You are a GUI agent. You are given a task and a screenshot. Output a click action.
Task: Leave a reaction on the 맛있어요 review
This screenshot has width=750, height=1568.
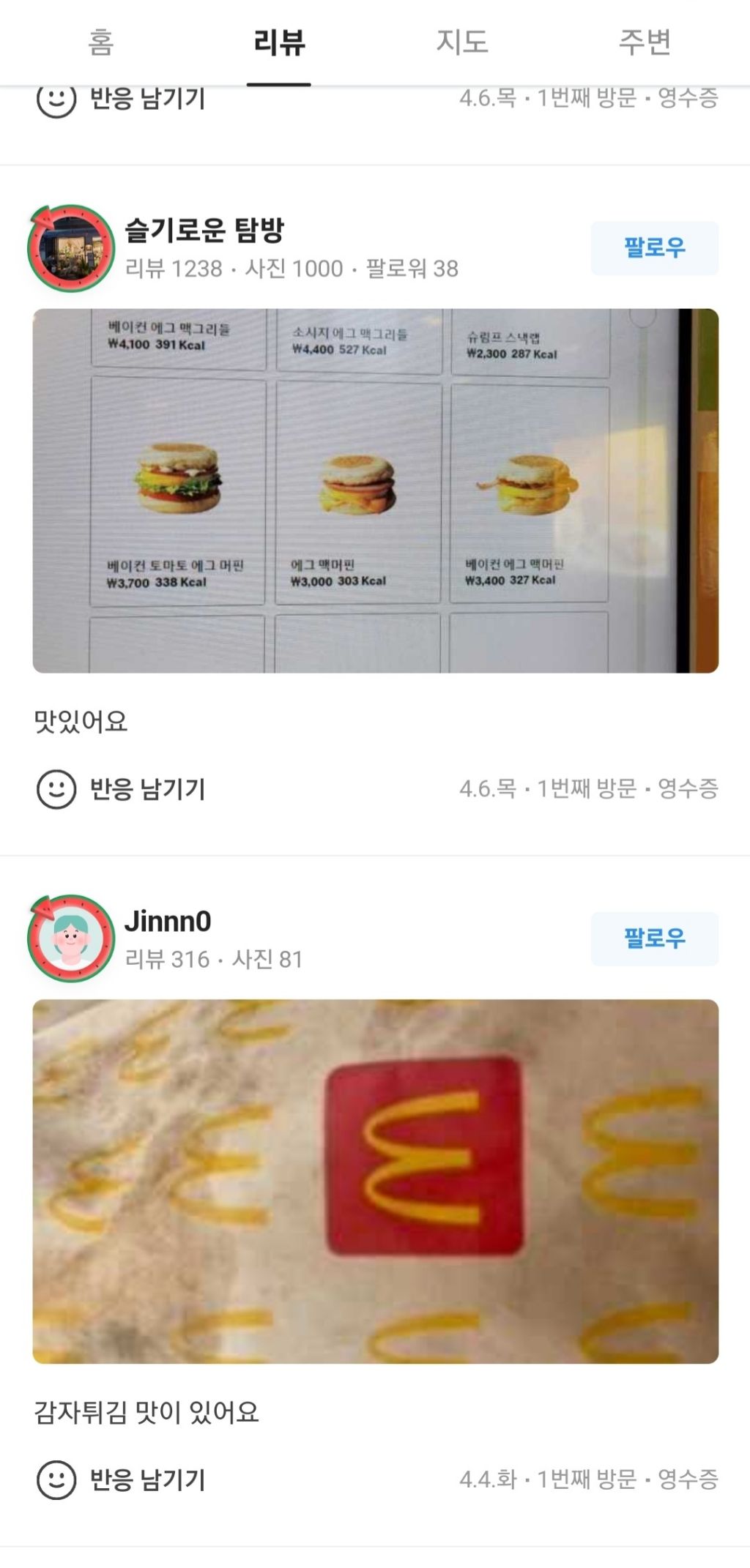pos(122,789)
